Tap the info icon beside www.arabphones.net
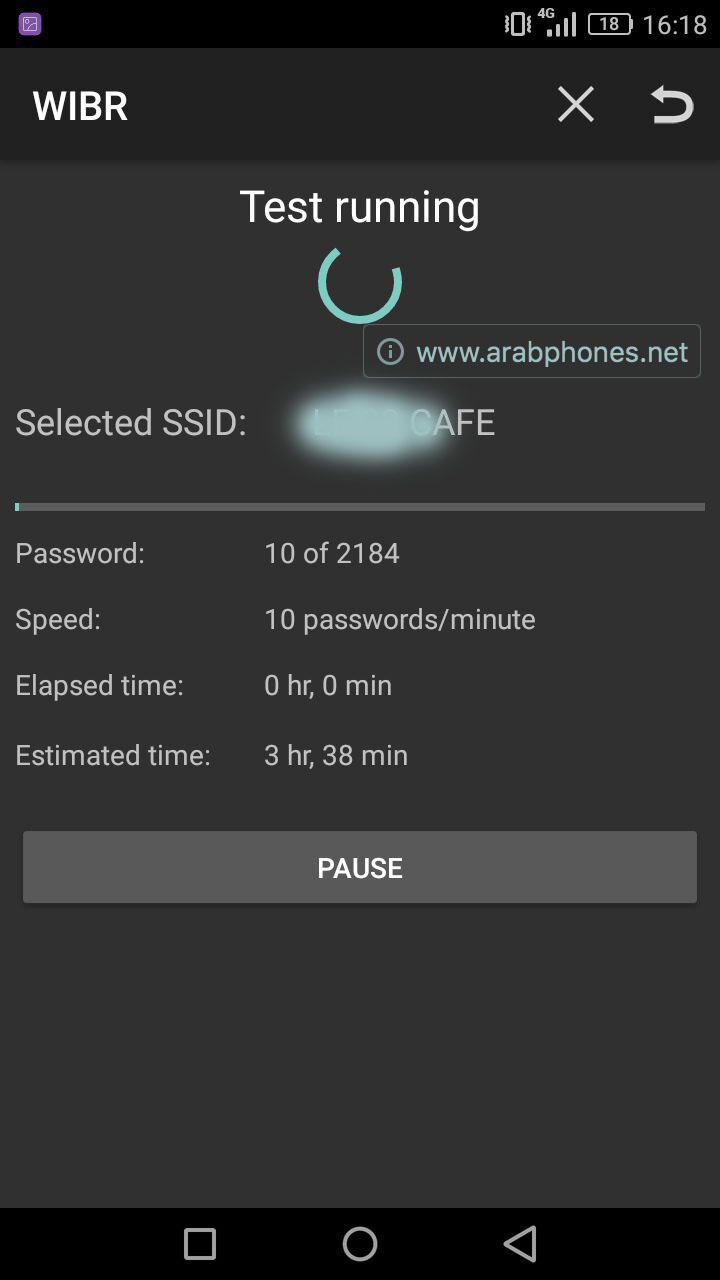The image size is (720, 1280). click(390, 351)
